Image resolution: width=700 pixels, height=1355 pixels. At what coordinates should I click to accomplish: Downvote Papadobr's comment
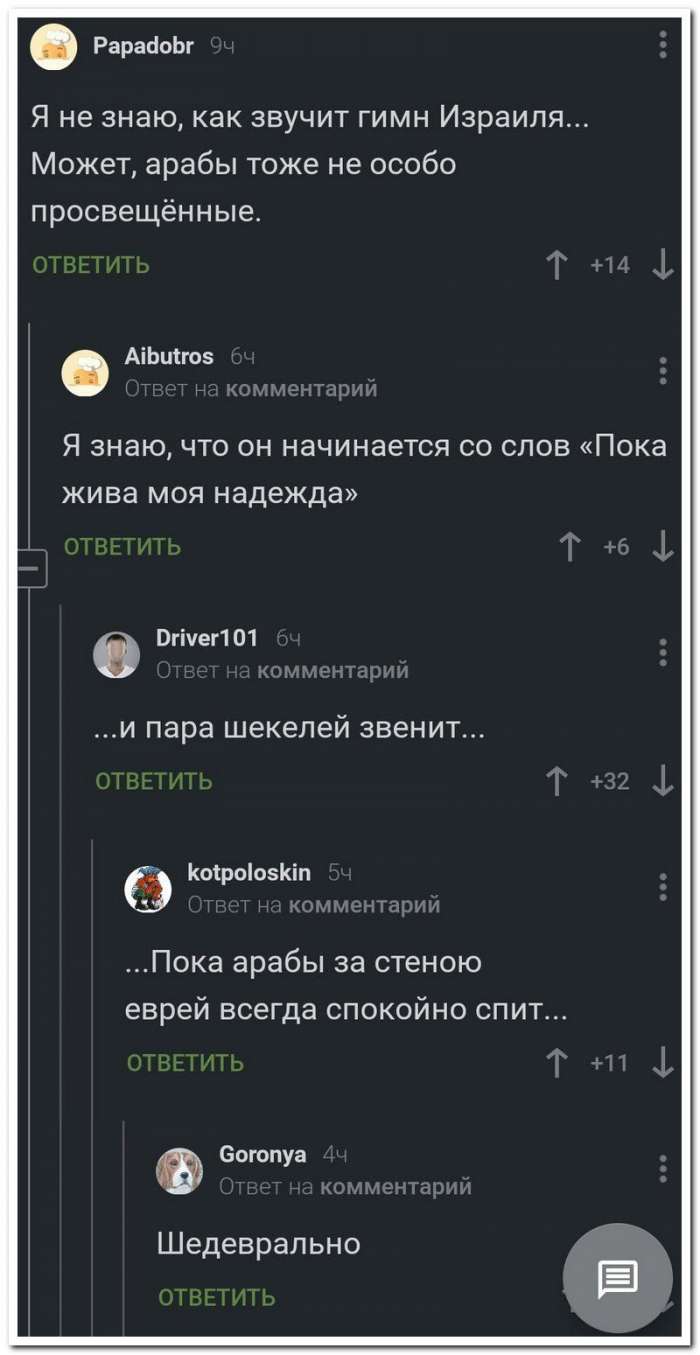pyautogui.click(x=663, y=265)
